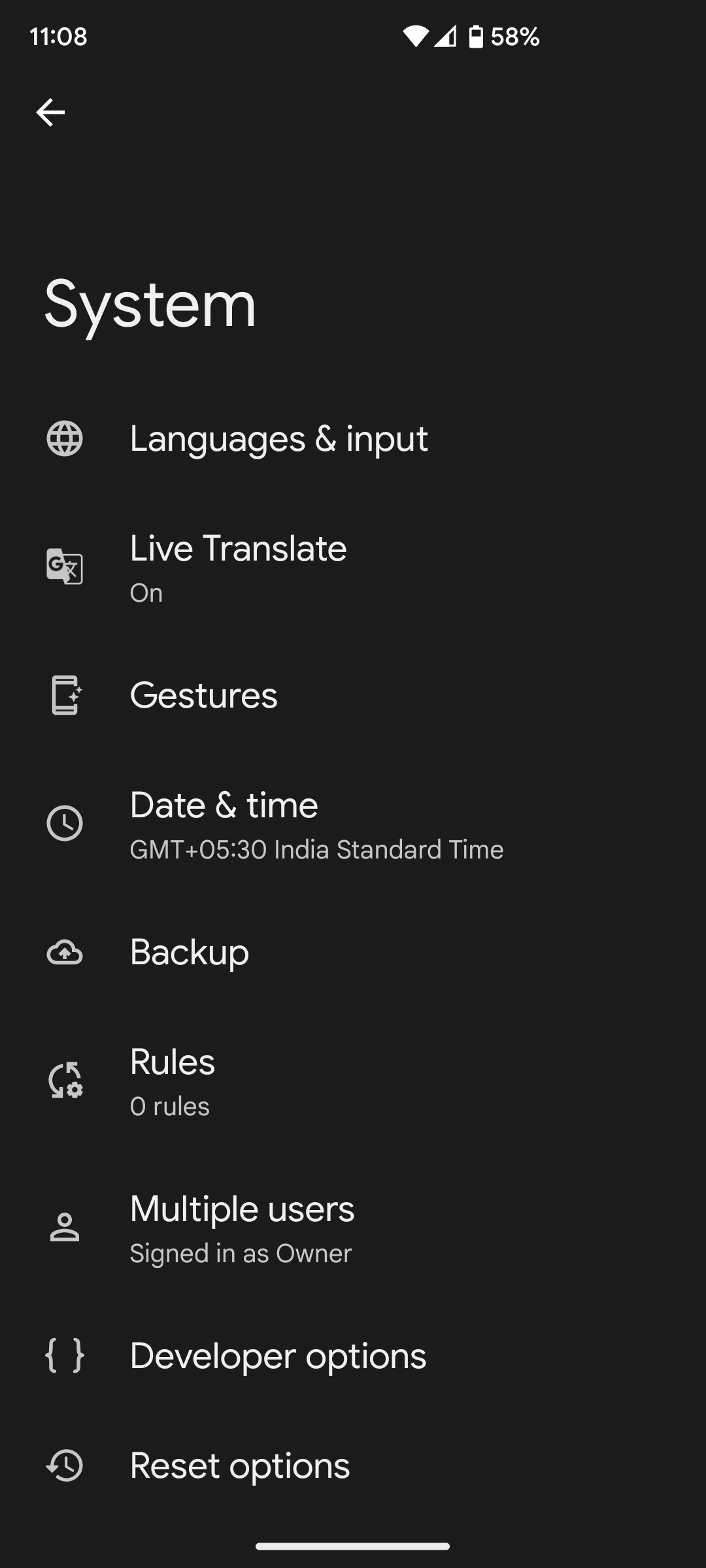Open Multiple users settings
Screen dimensions: 706x1568
pyautogui.click(x=242, y=1228)
